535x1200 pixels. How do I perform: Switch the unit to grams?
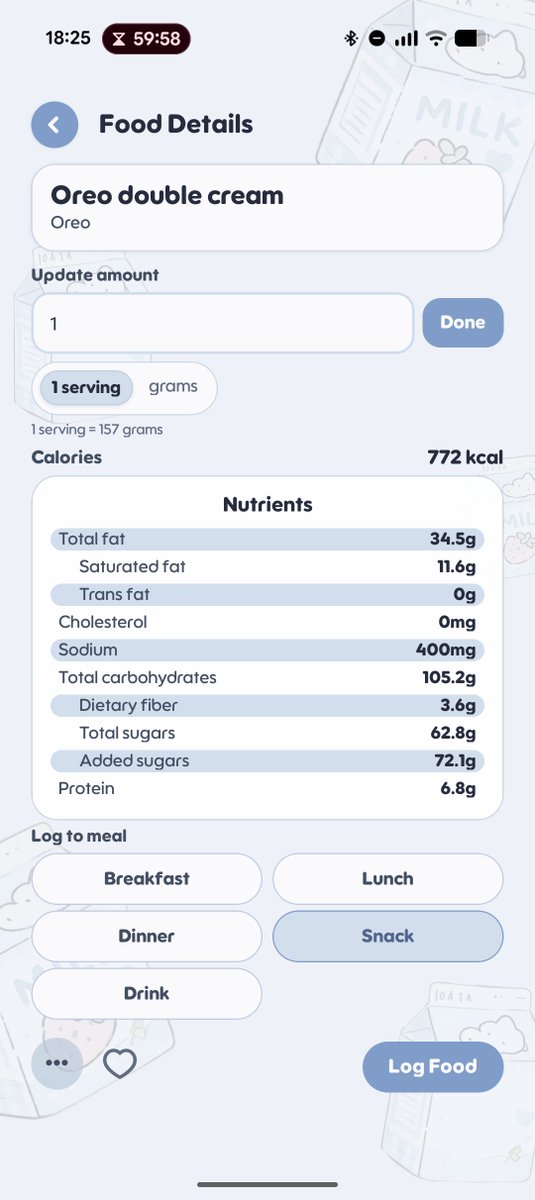173,387
